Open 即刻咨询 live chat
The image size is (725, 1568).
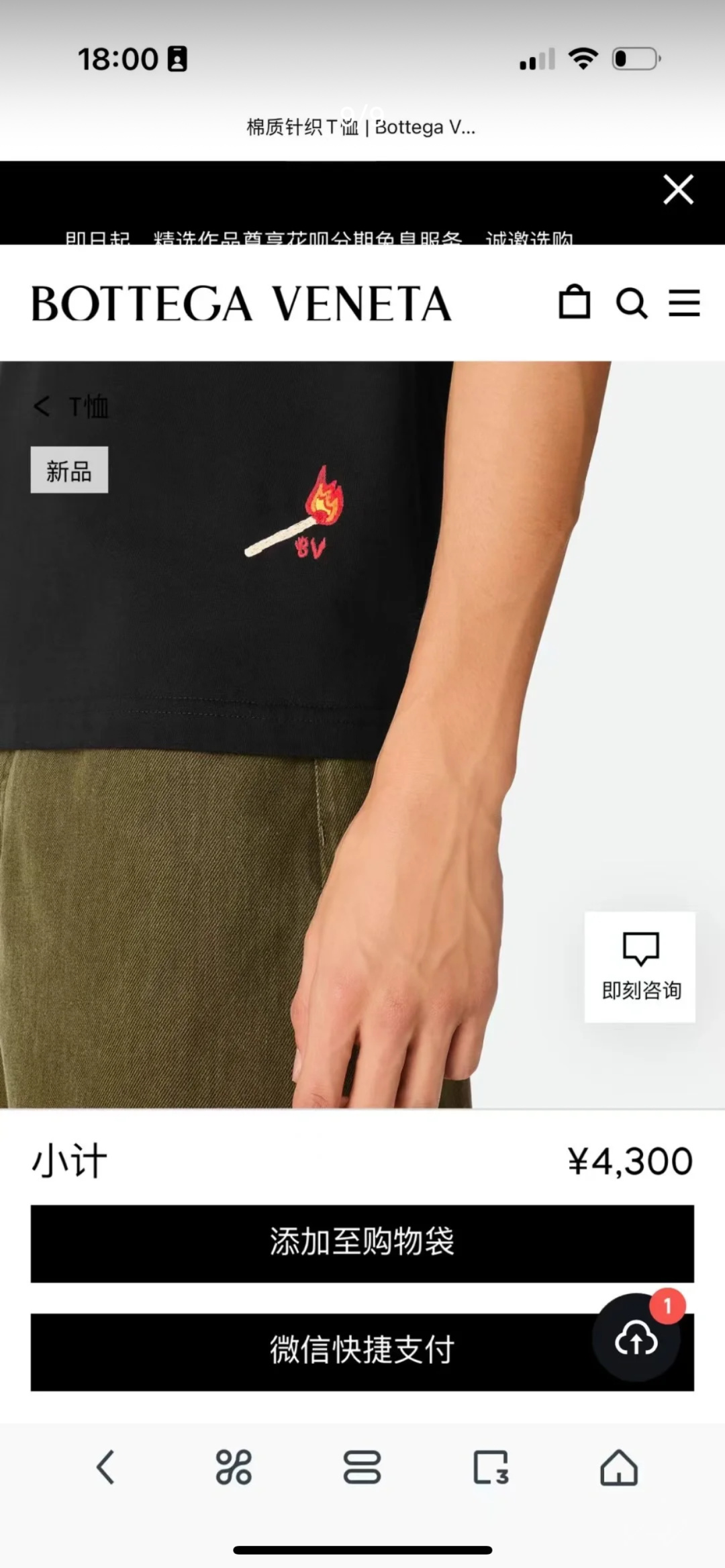click(x=640, y=967)
